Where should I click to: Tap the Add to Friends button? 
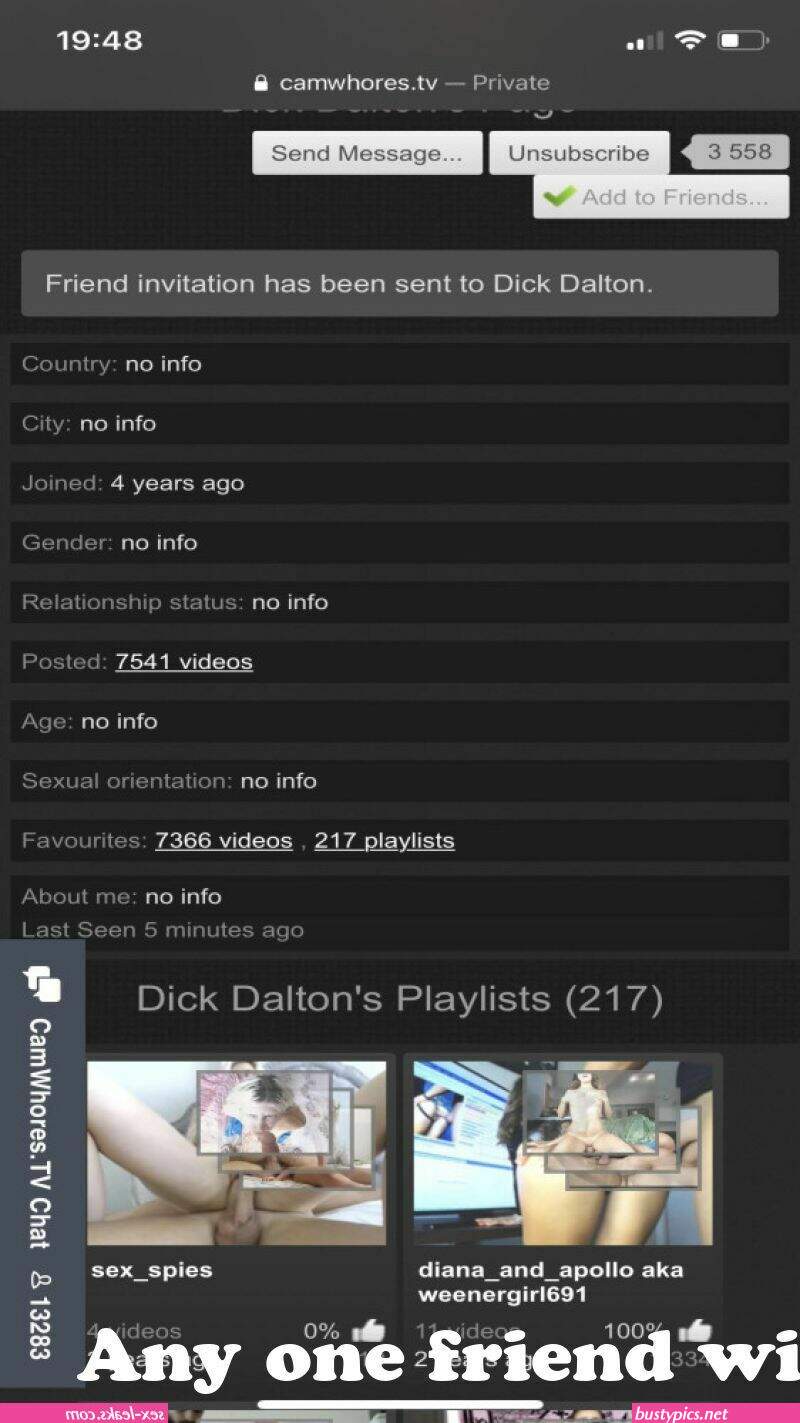[x=661, y=197]
